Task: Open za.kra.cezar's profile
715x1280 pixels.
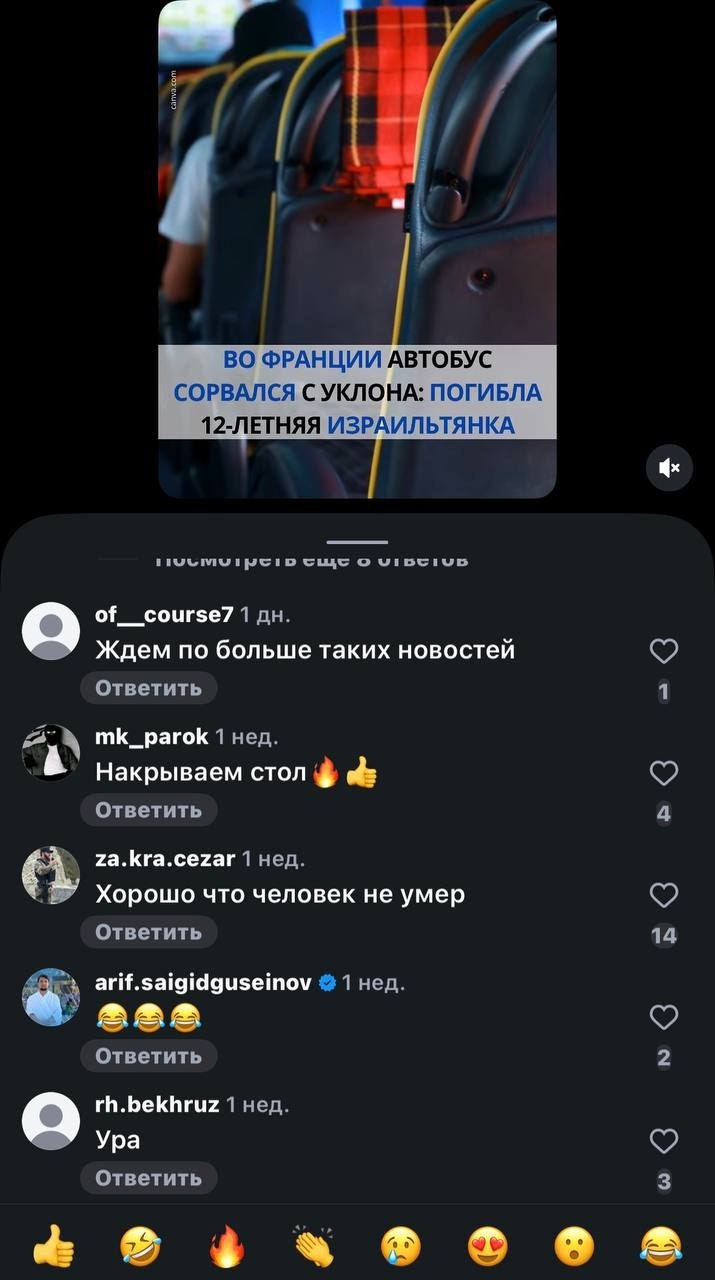Action: click(51, 875)
